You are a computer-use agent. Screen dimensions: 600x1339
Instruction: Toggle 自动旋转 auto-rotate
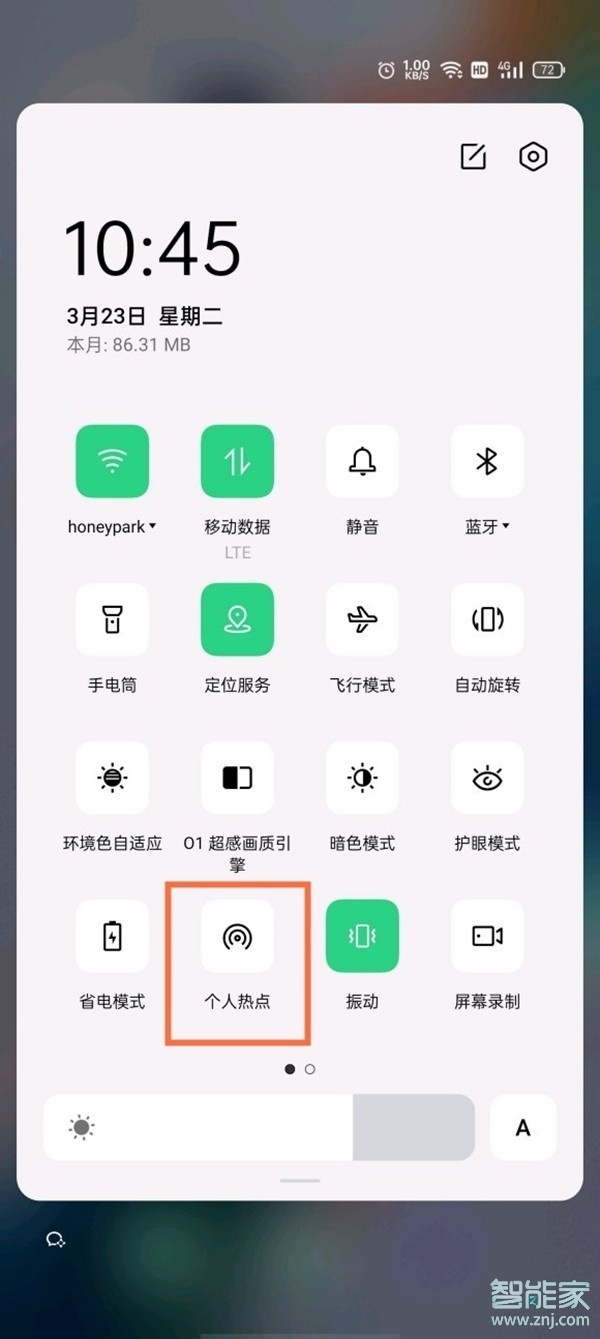(x=487, y=619)
